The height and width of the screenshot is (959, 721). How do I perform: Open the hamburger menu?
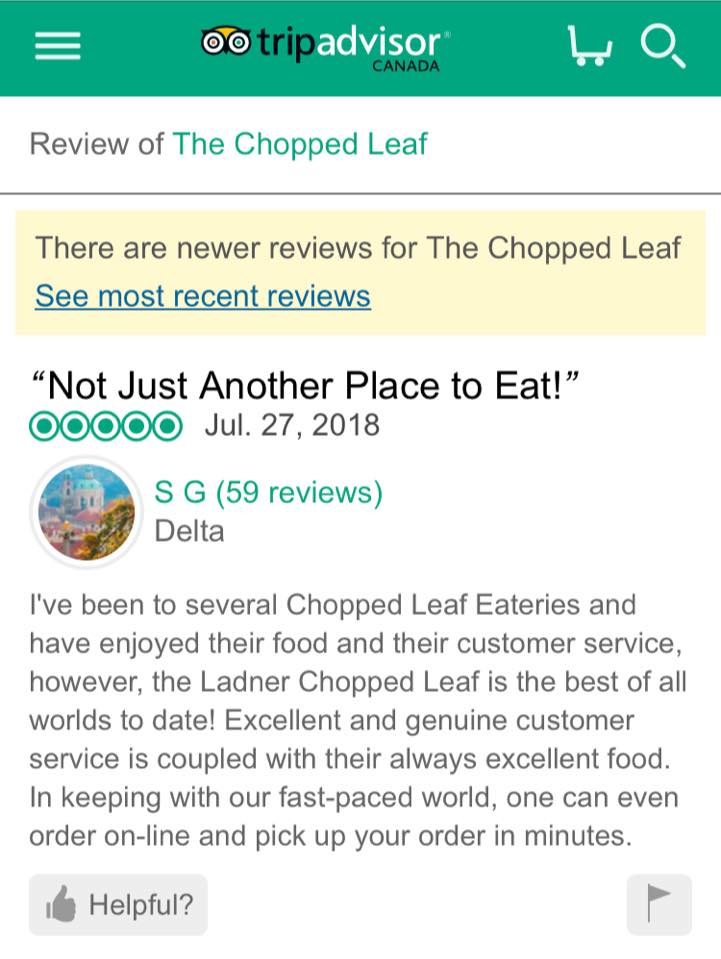[x=57, y=46]
